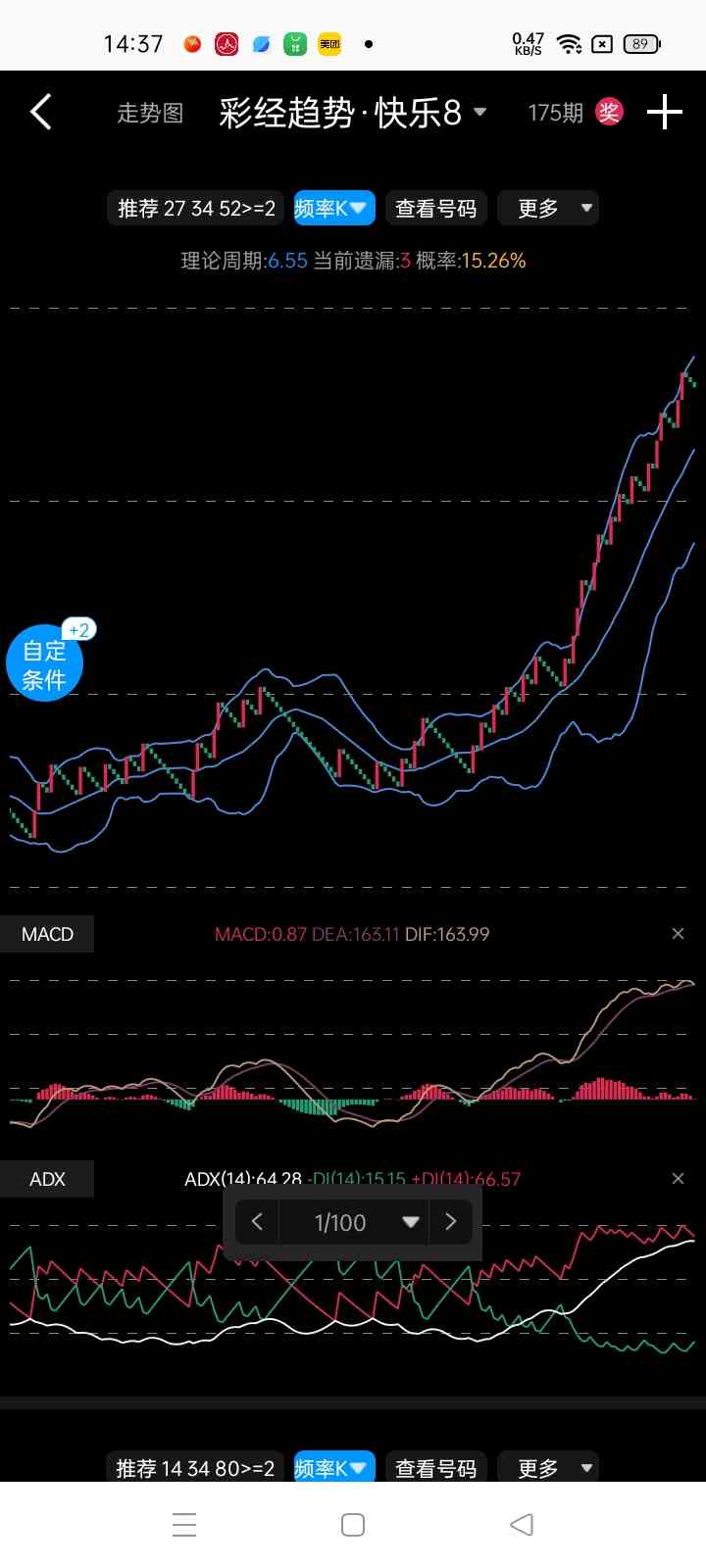Go back using the top-left arrow
This screenshot has height=1568, width=706.
coord(41,113)
